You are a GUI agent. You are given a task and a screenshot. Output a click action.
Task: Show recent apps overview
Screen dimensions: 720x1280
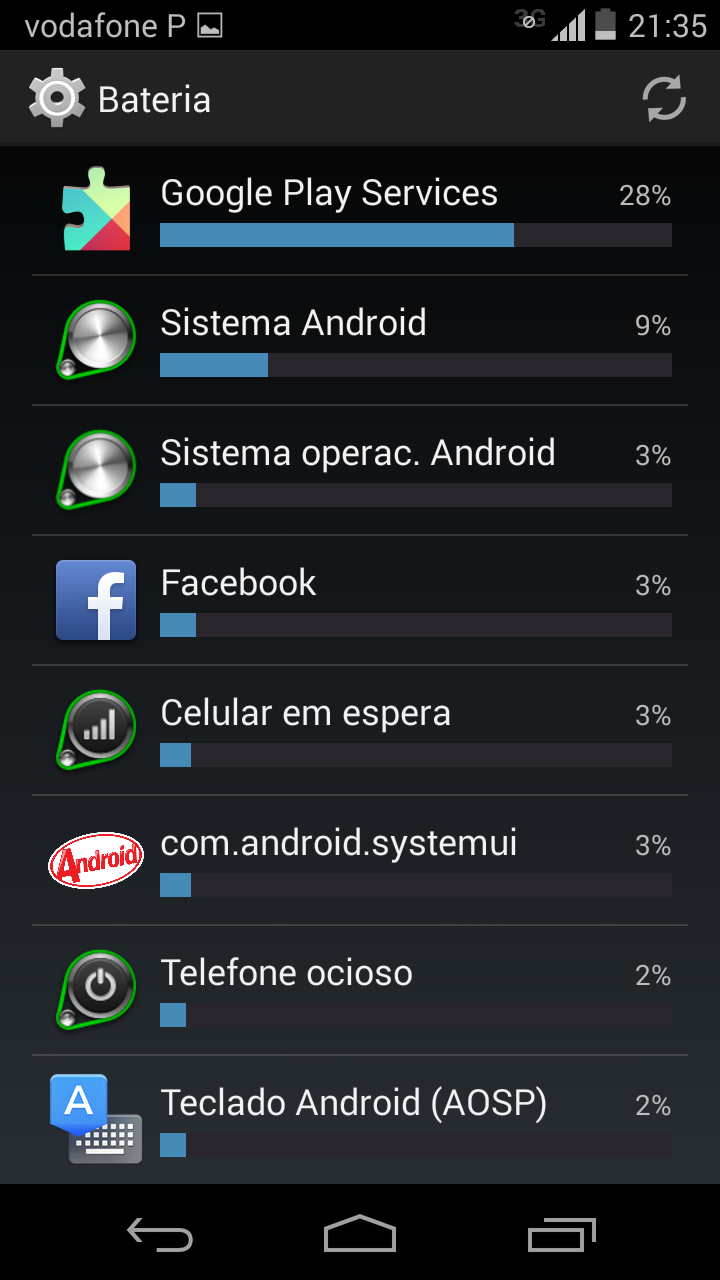[x=561, y=1234]
